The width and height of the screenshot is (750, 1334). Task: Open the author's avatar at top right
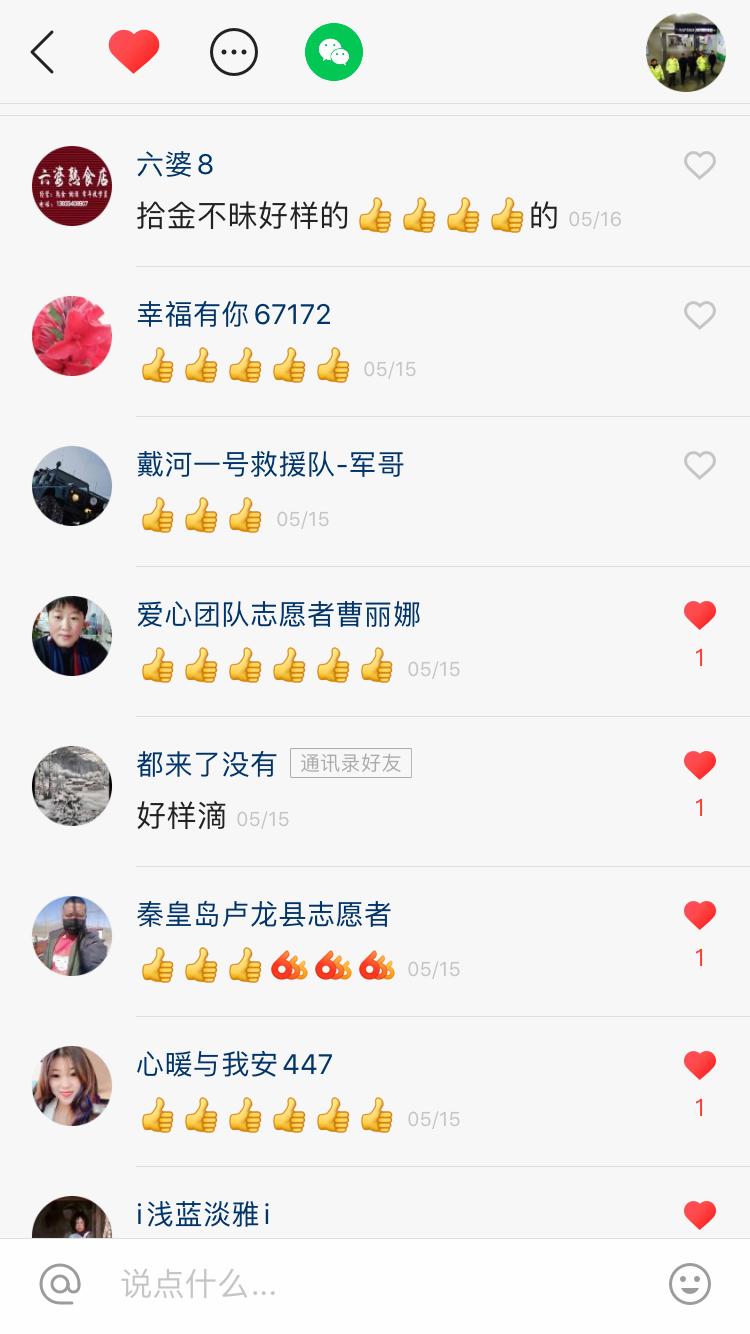coord(685,53)
